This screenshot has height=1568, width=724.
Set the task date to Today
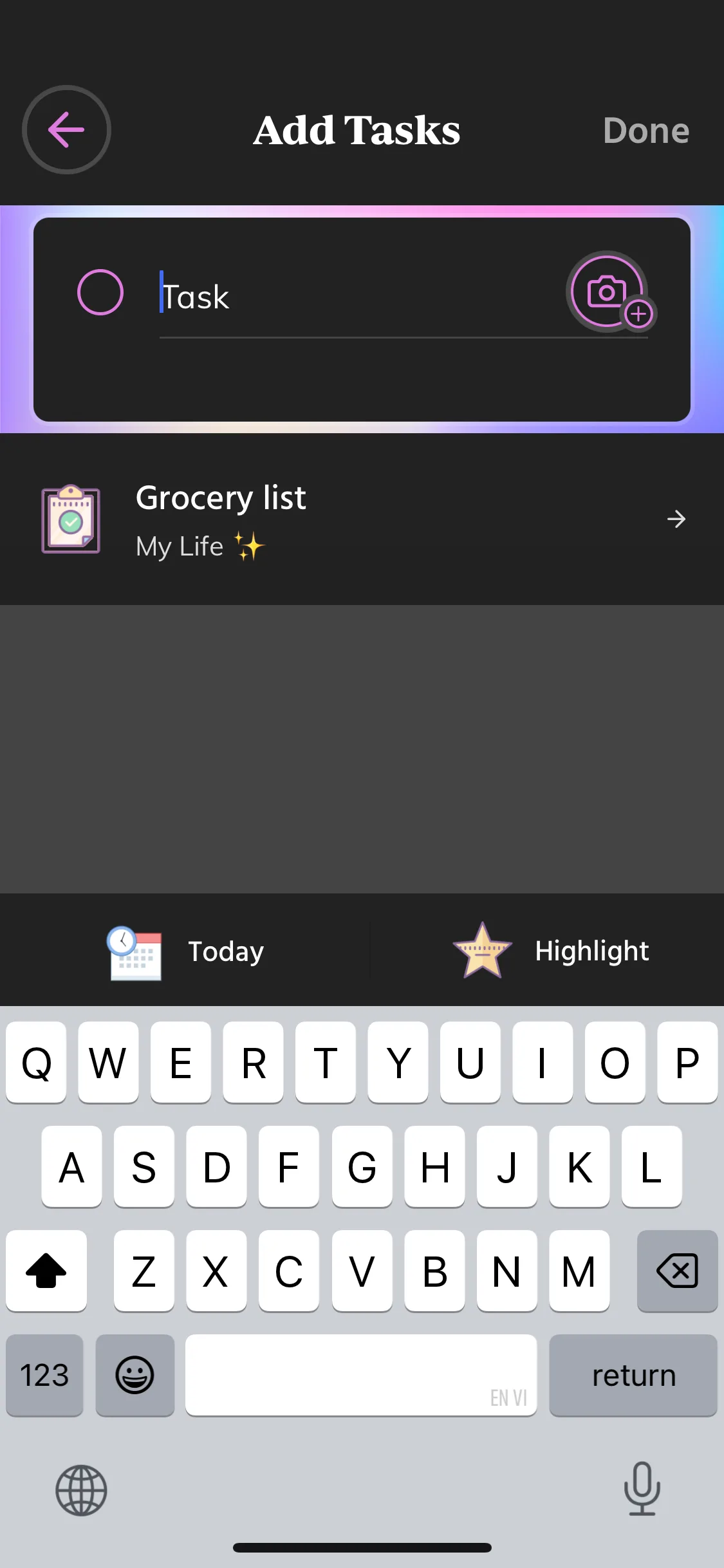[x=185, y=951]
